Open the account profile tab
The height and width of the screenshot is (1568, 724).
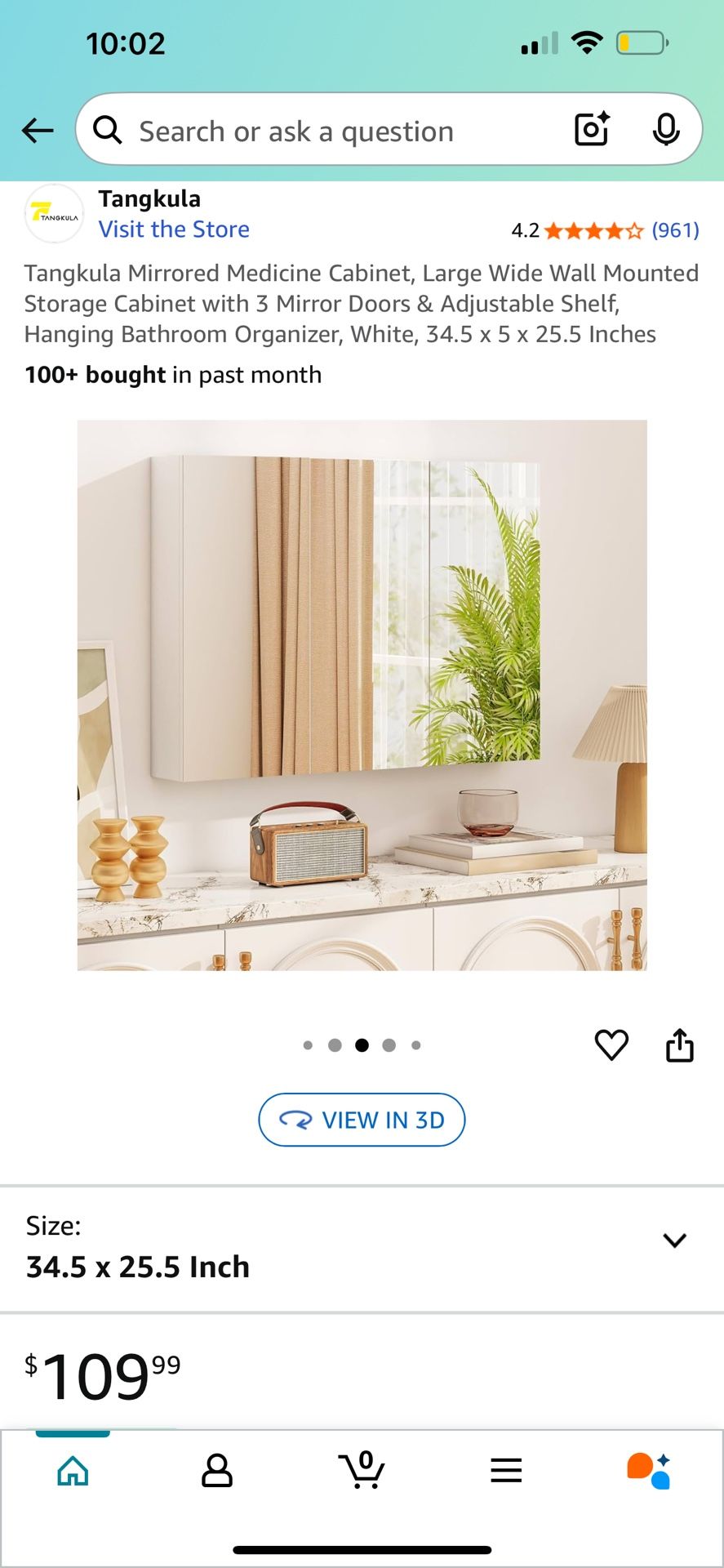[x=217, y=1471]
